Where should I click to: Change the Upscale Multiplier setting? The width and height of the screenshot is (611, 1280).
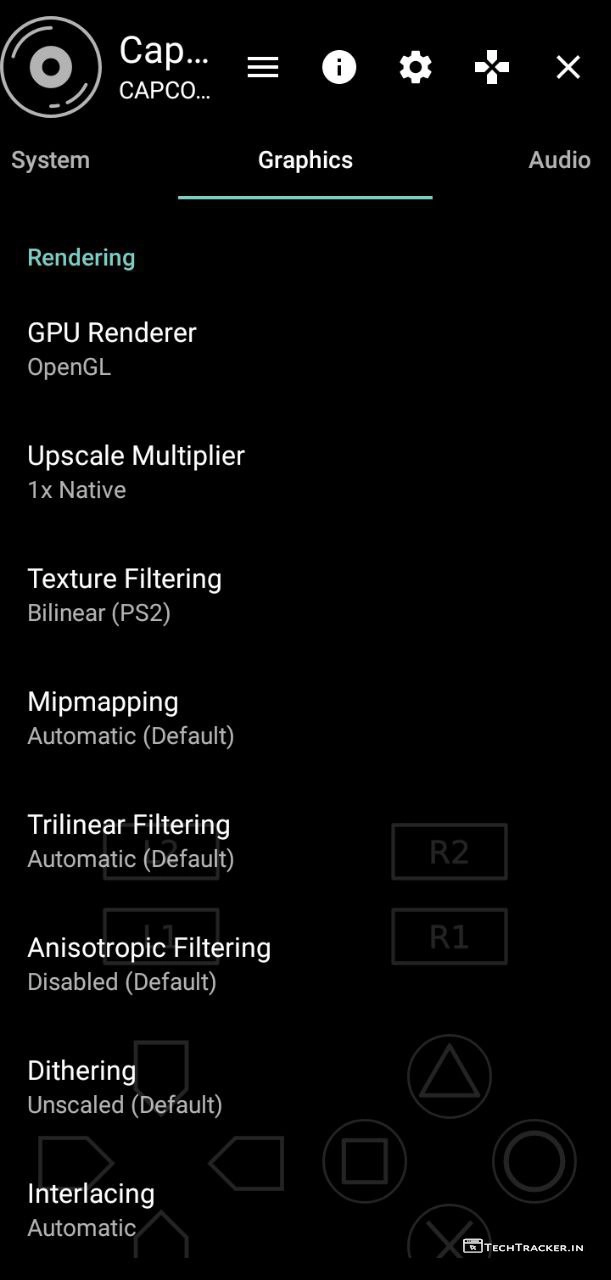(136, 470)
